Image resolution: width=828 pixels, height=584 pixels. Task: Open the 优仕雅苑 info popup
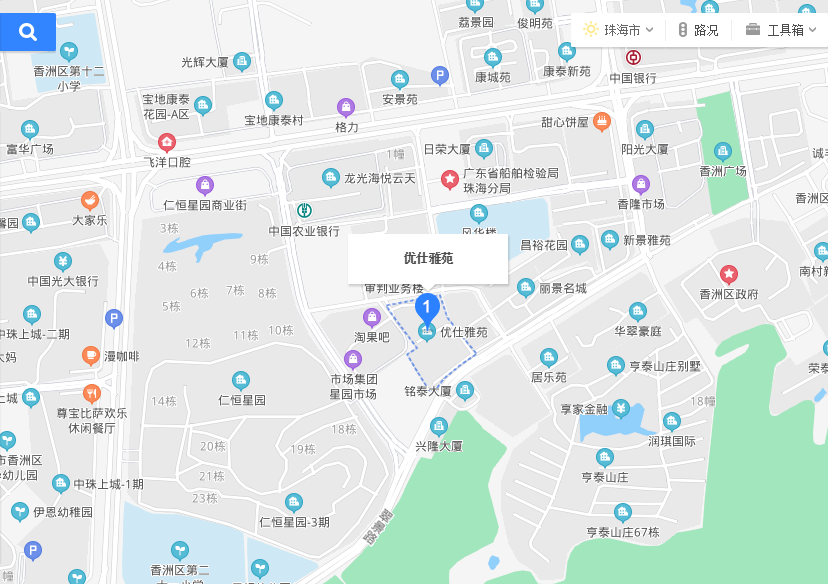point(428,258)
